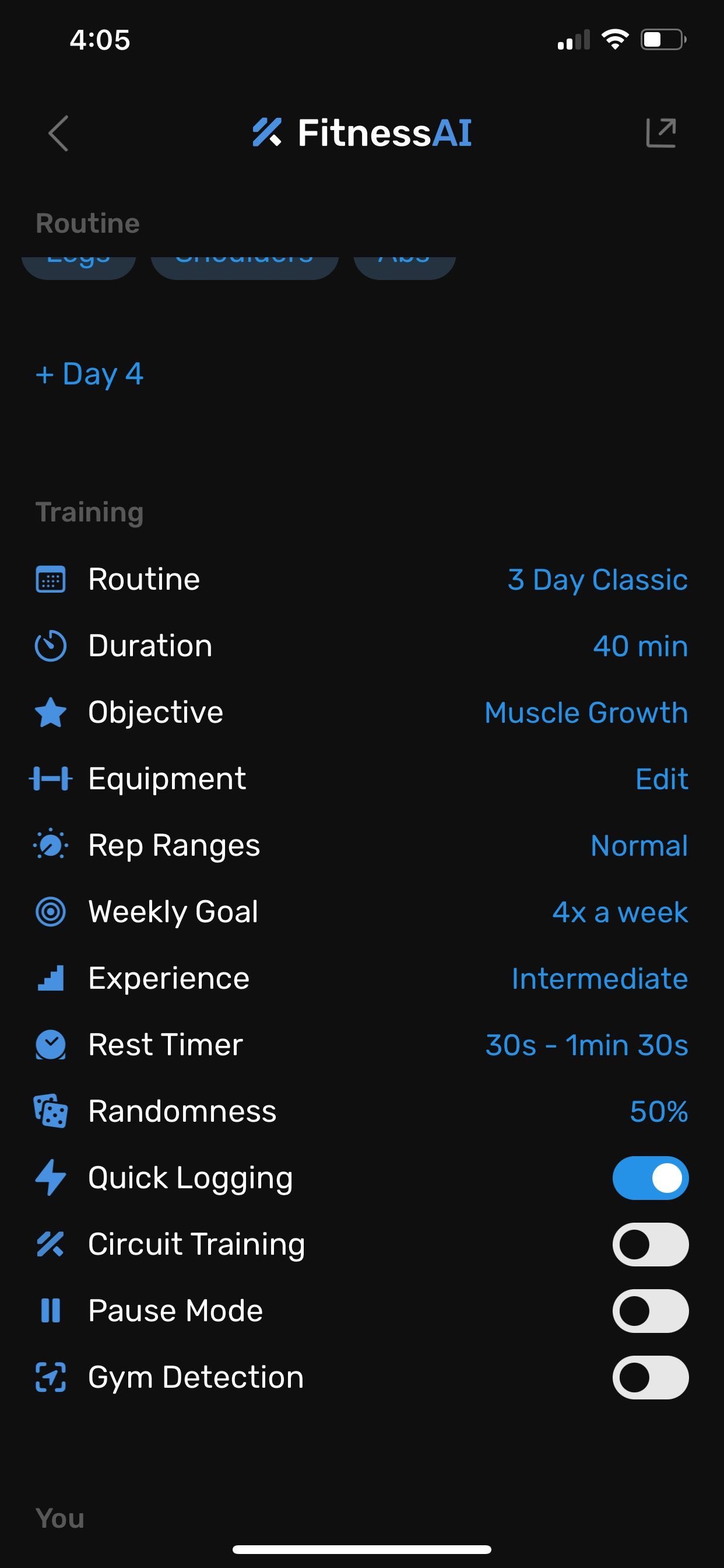The height and width of the screenshot is (1568, 724).
Task: Turn off Quick Logging
Action: click(x=650, y=1178)
